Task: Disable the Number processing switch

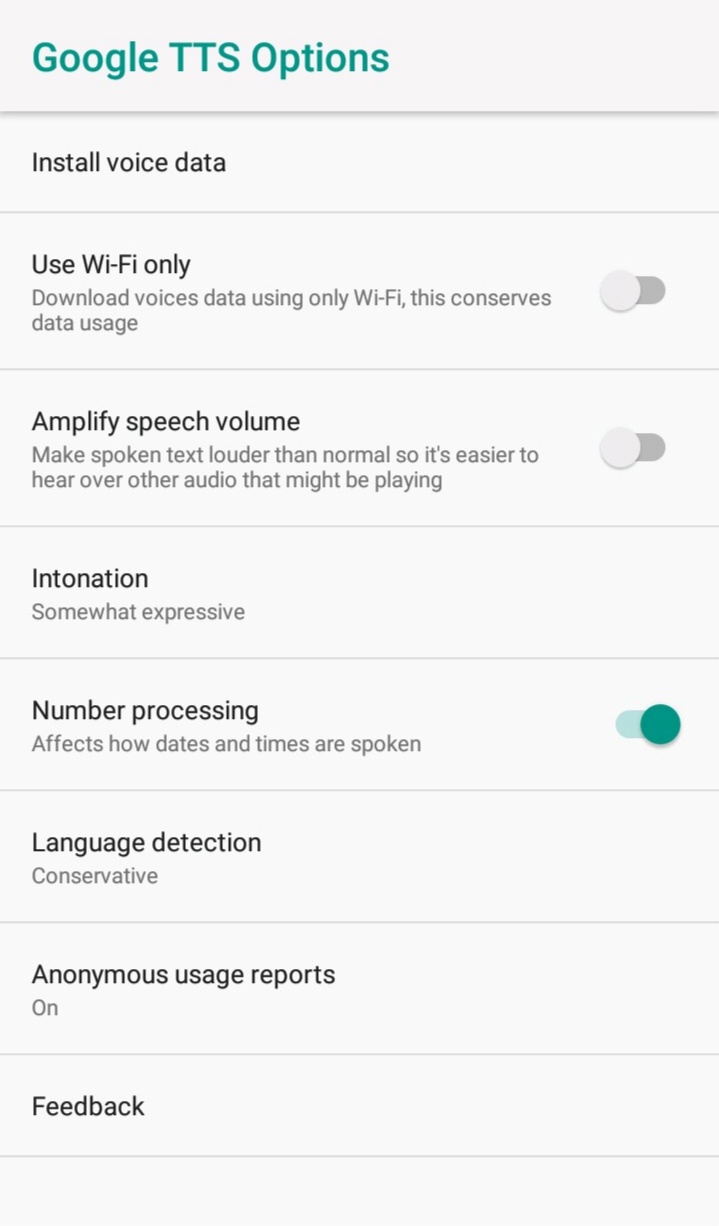Action: (648, 724)
